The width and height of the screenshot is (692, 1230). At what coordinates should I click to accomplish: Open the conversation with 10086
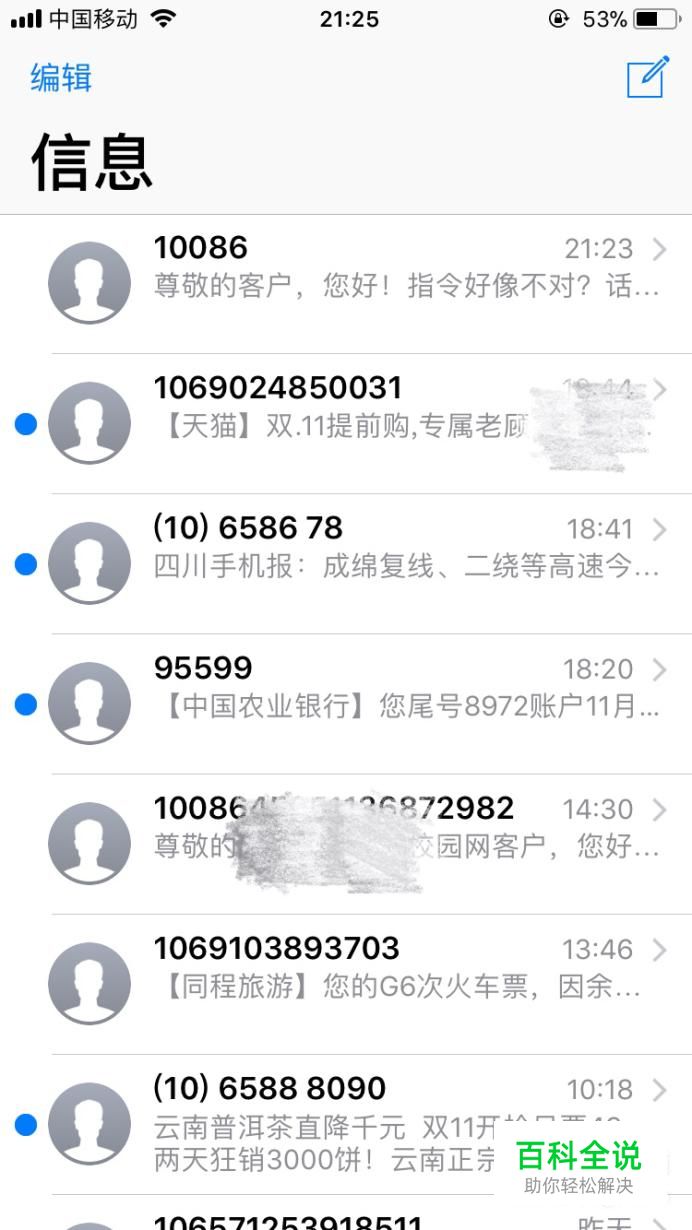pos(346,284)
